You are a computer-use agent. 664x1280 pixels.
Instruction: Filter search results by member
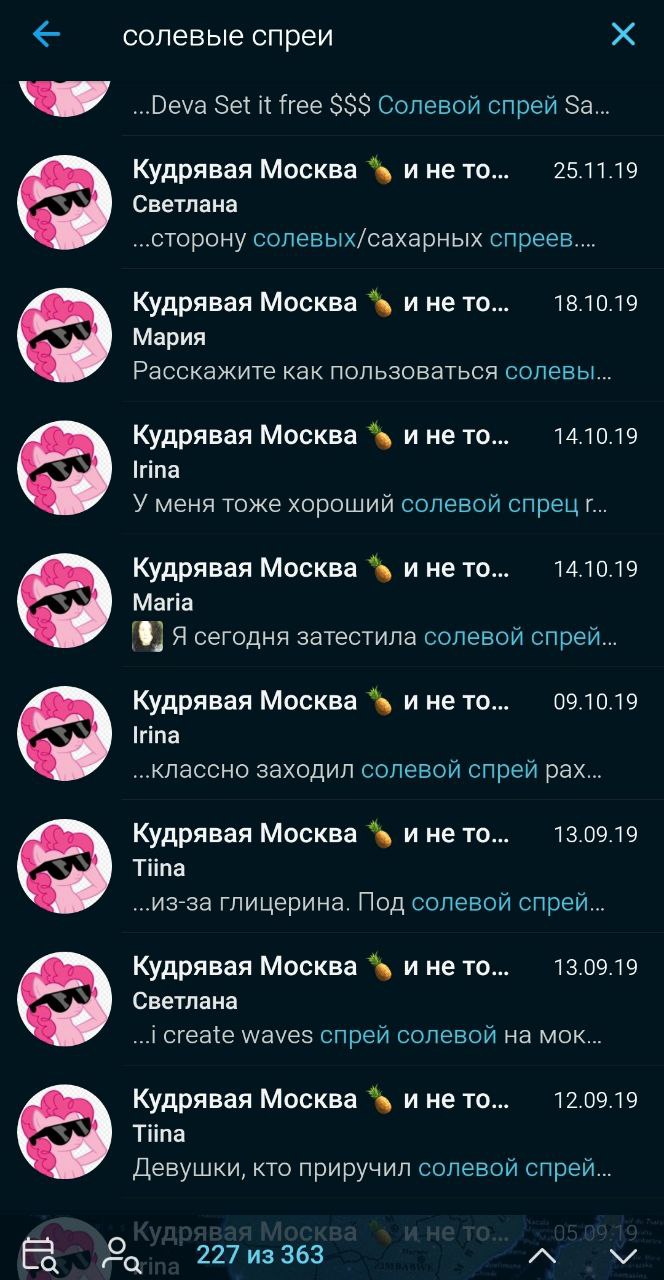coord(122,1254)
